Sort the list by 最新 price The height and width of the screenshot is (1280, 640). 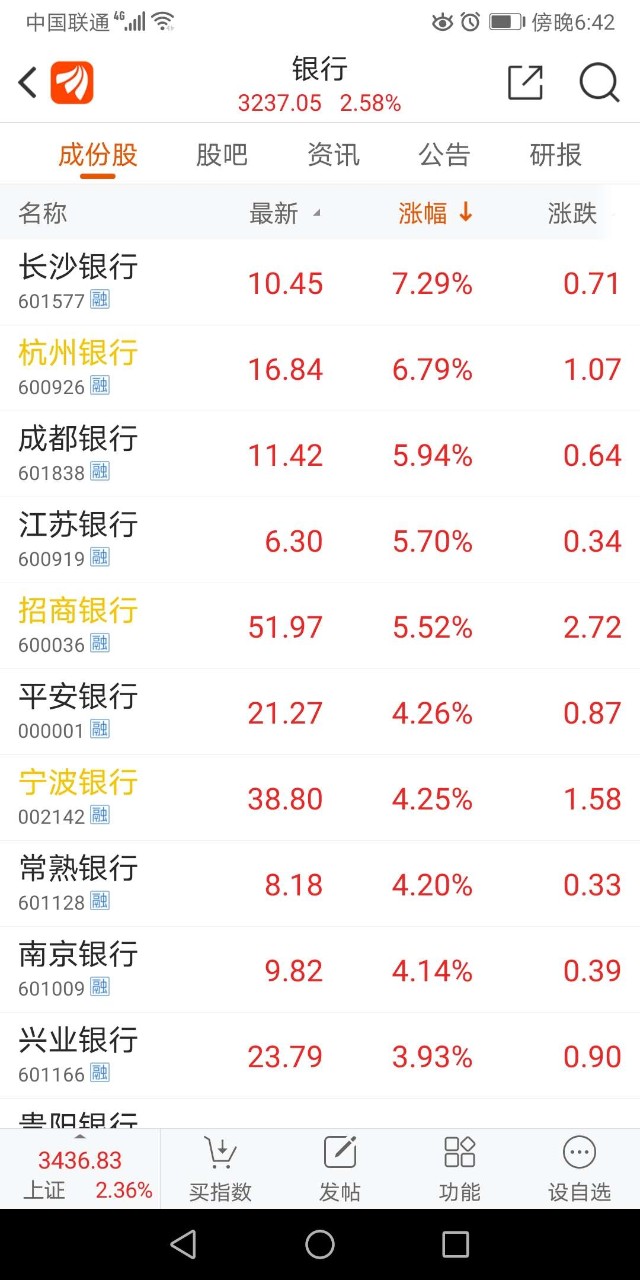tap(284, 213)
